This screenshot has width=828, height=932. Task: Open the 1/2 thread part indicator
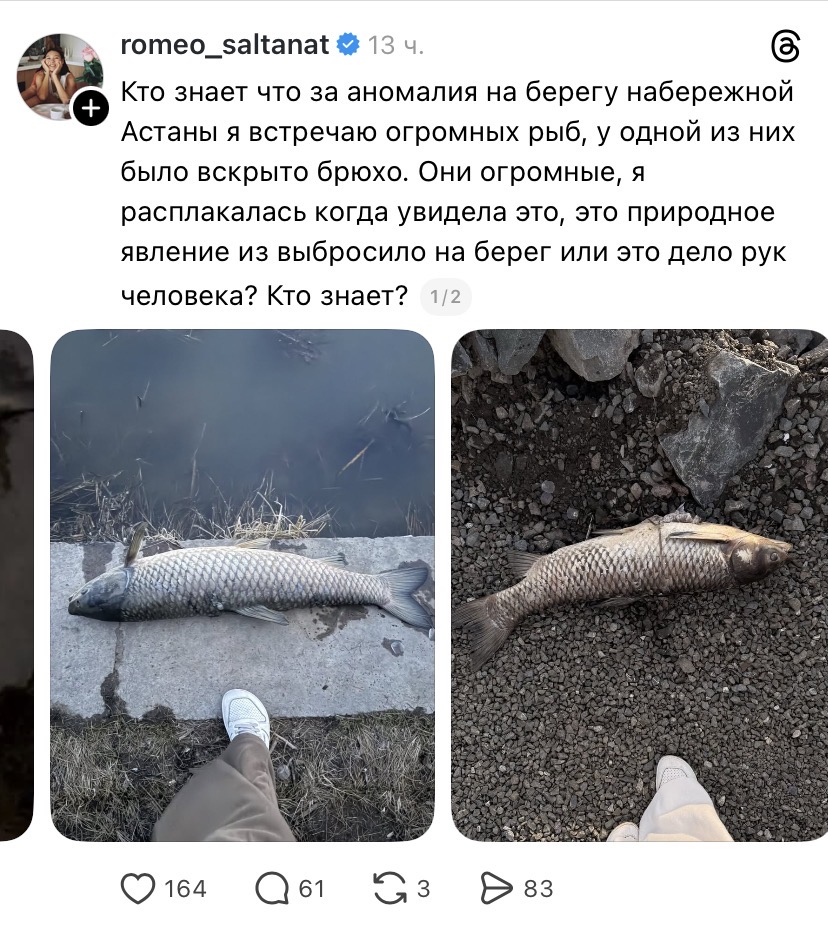(445, 297)
